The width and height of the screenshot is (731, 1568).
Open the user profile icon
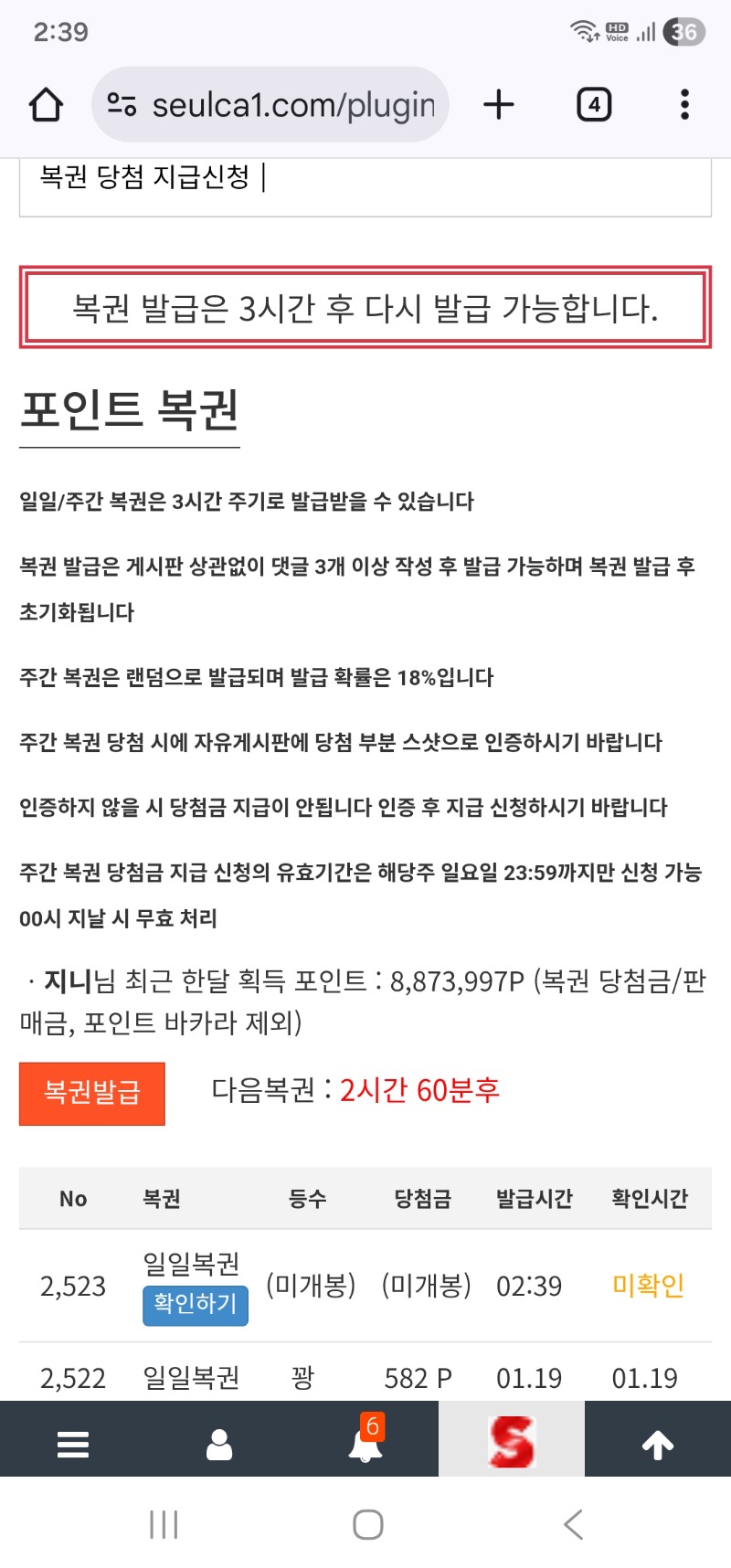pyautogui.click(x=219, y=1444)
